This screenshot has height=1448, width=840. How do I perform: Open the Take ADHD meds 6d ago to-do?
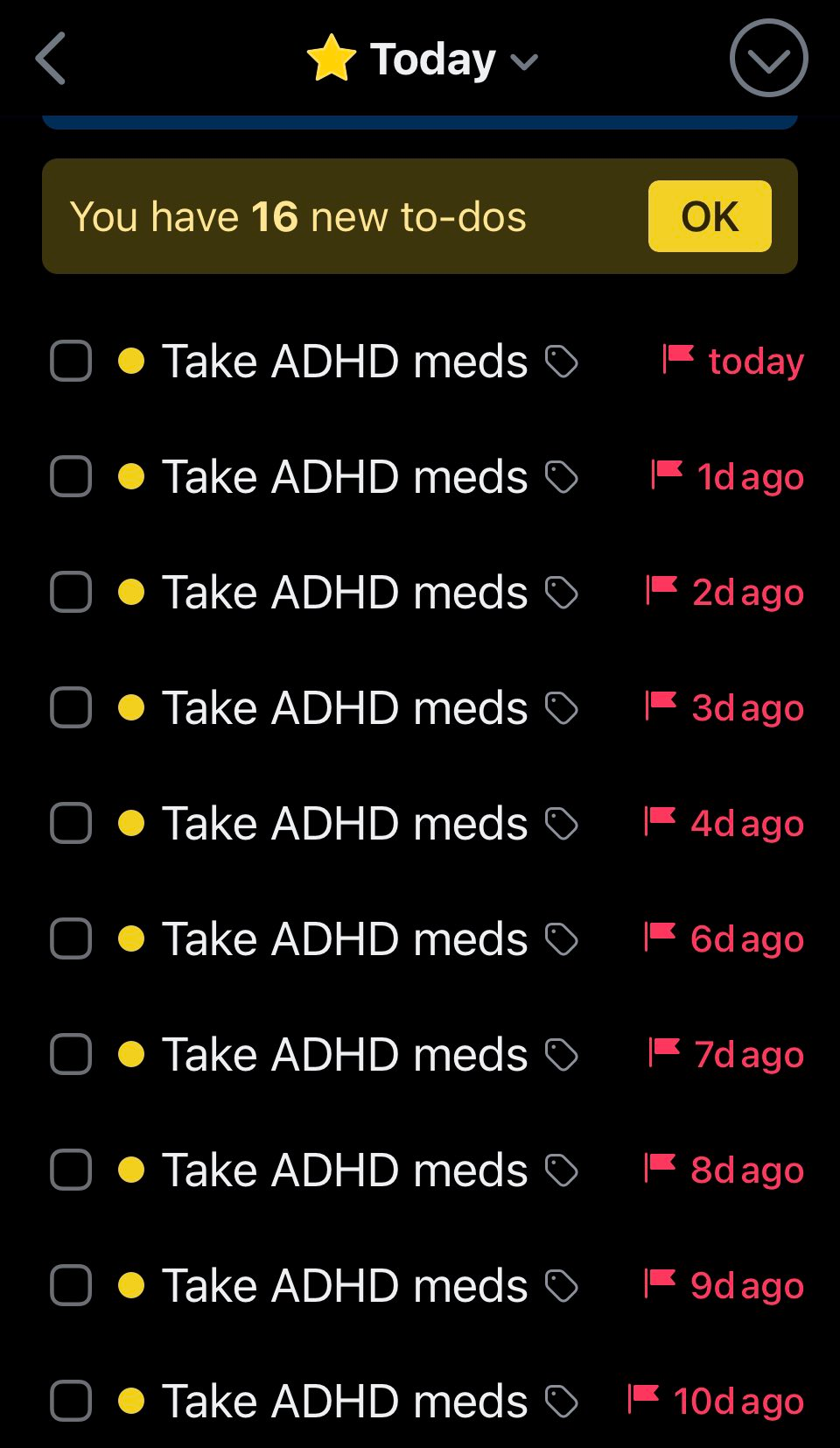[345, 938]
